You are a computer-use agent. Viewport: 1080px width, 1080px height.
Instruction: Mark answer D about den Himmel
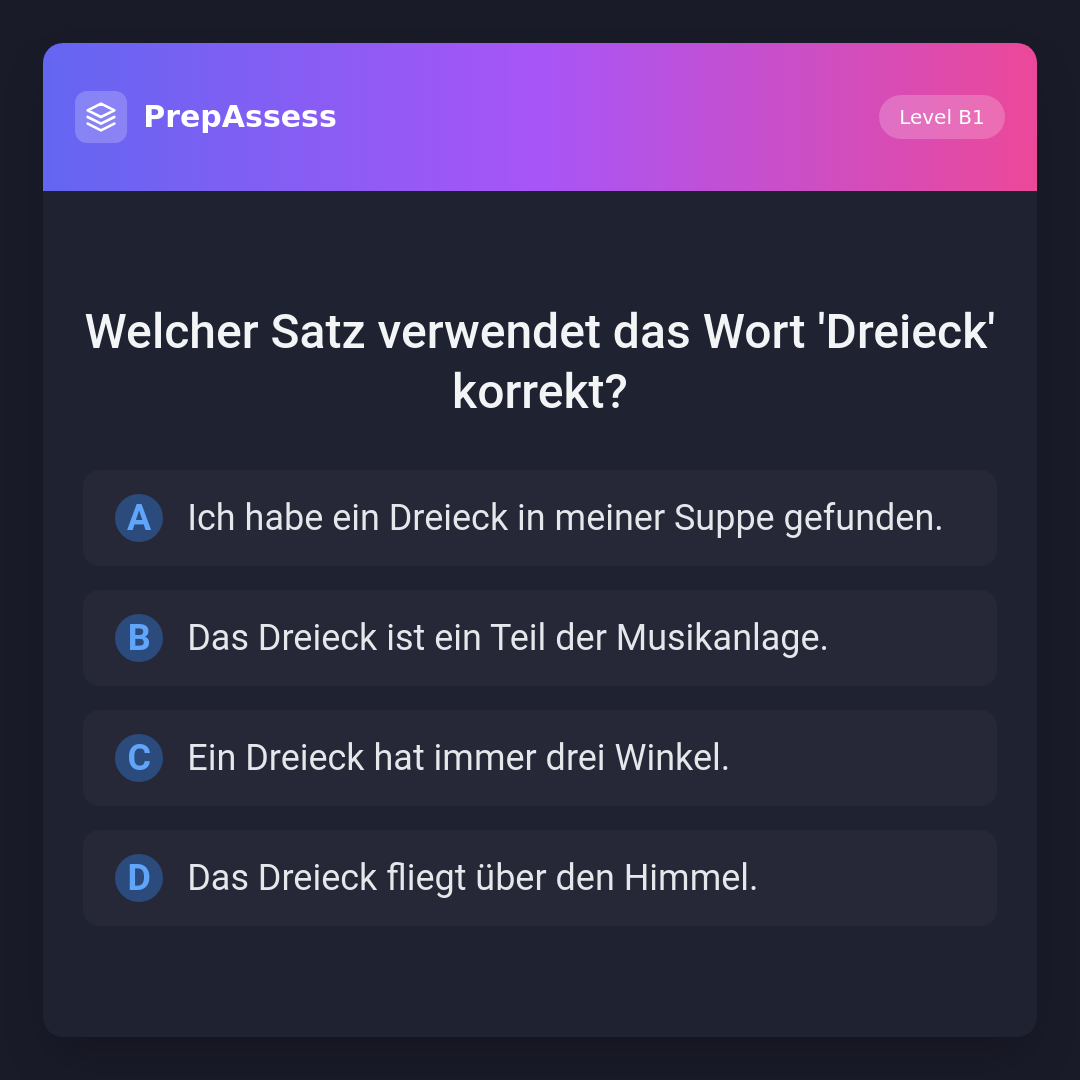tap(540, 878)
